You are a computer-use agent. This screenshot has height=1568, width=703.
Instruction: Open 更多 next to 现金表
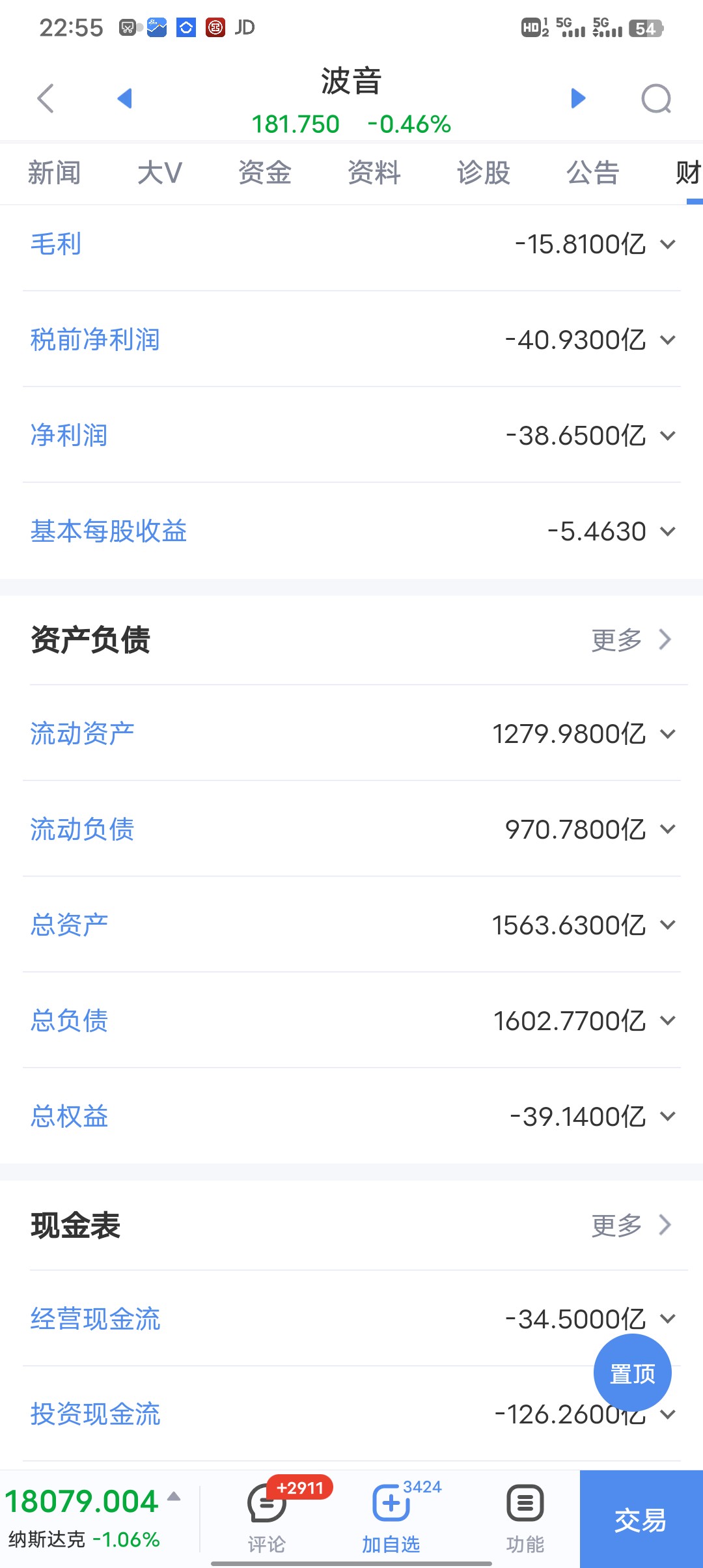[631, 1225]
